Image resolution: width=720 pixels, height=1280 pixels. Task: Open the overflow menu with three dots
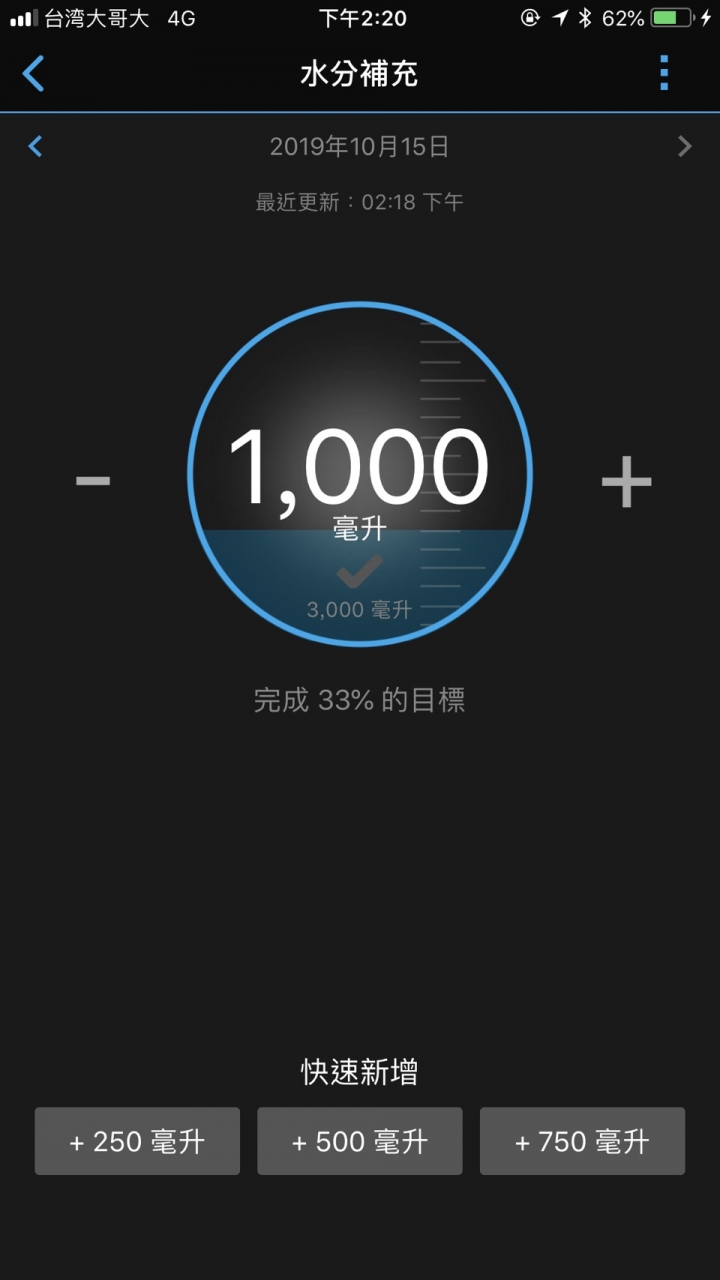pos(663,74)
